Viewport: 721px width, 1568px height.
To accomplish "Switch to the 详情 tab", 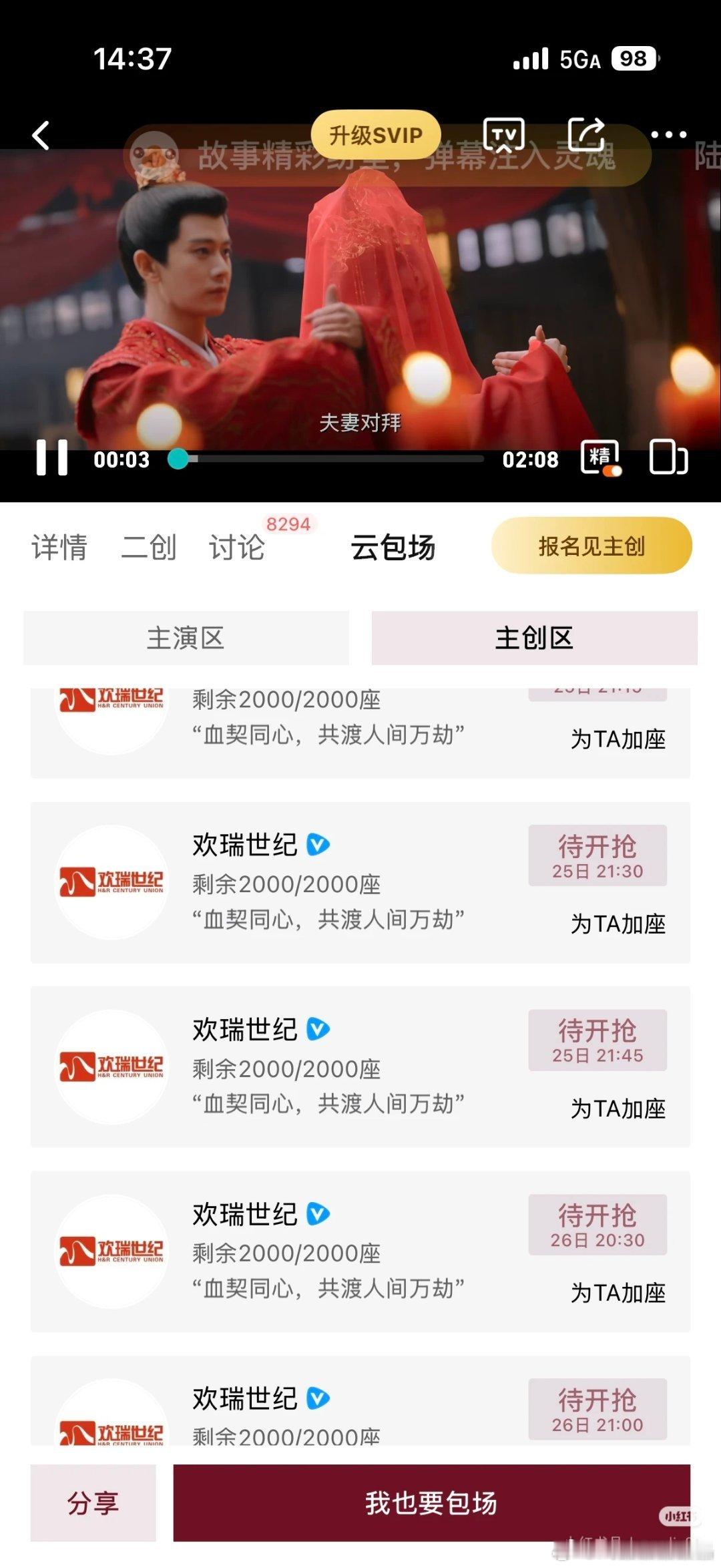I will (59, 548).
